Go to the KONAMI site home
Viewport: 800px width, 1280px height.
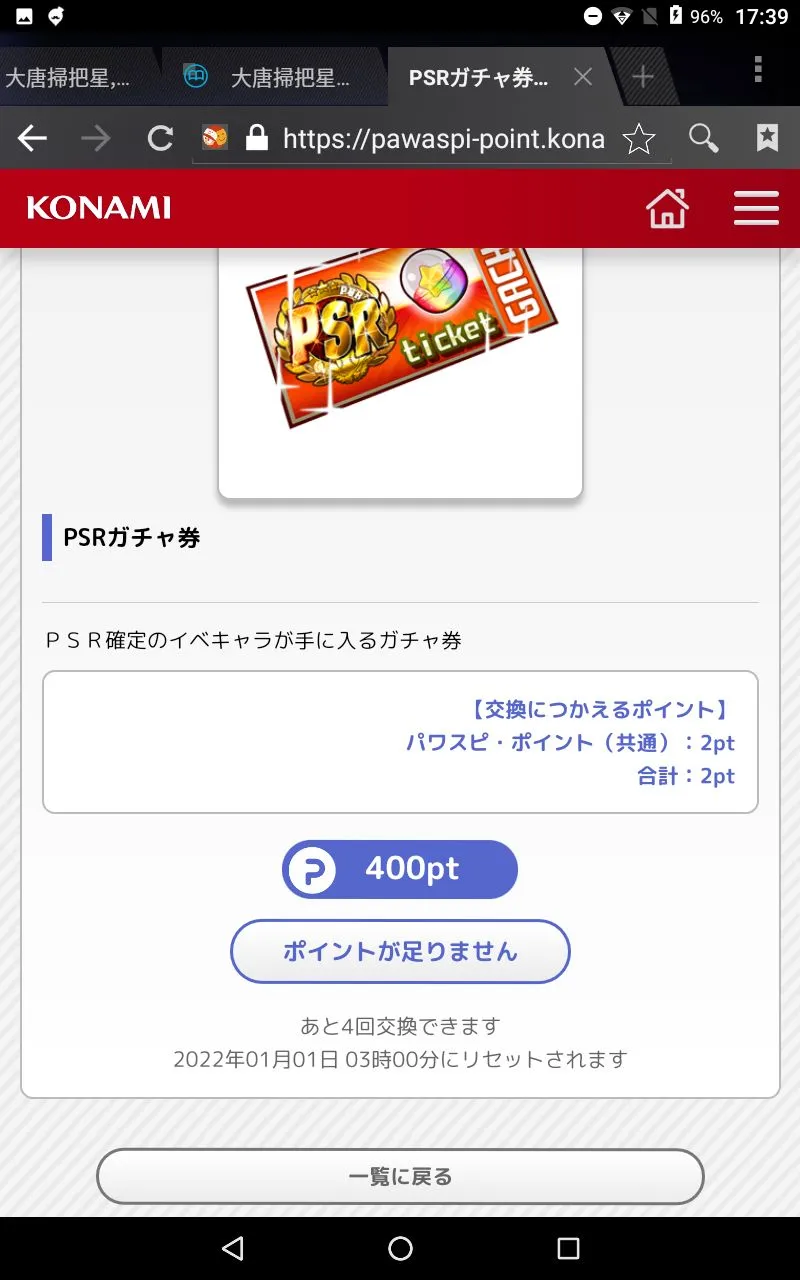[x=667, y=208]
